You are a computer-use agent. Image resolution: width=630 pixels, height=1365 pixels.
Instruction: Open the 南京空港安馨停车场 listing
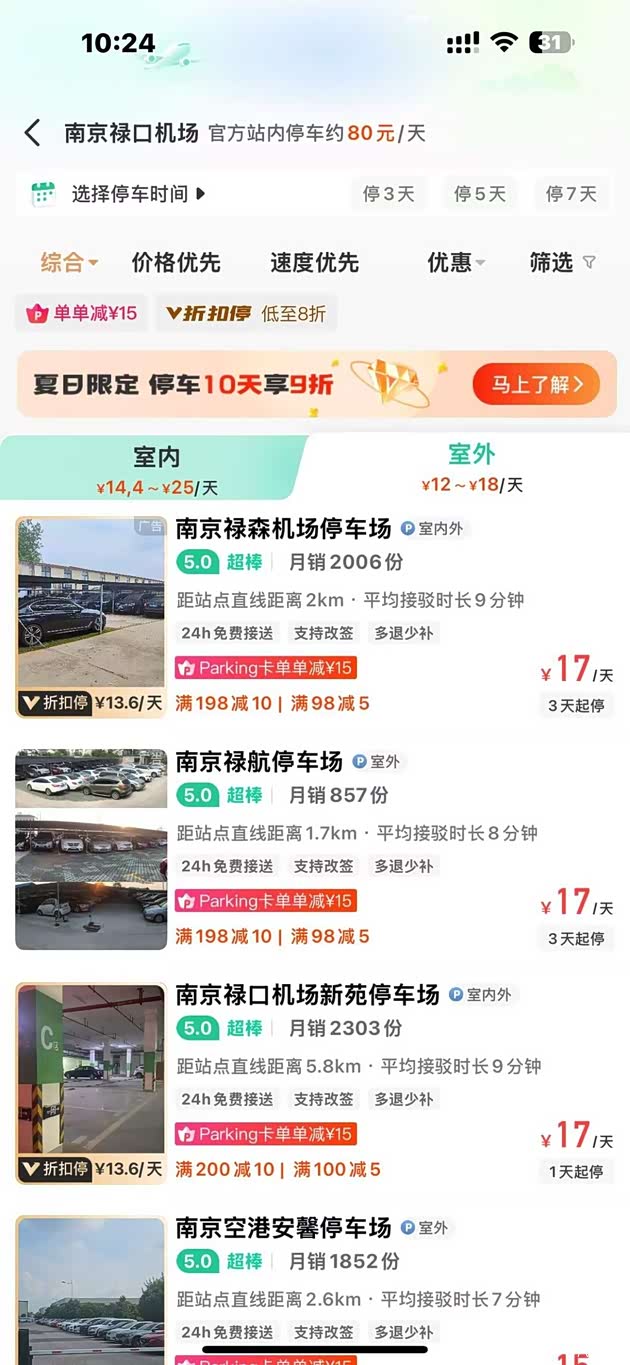click(283, 1228)
